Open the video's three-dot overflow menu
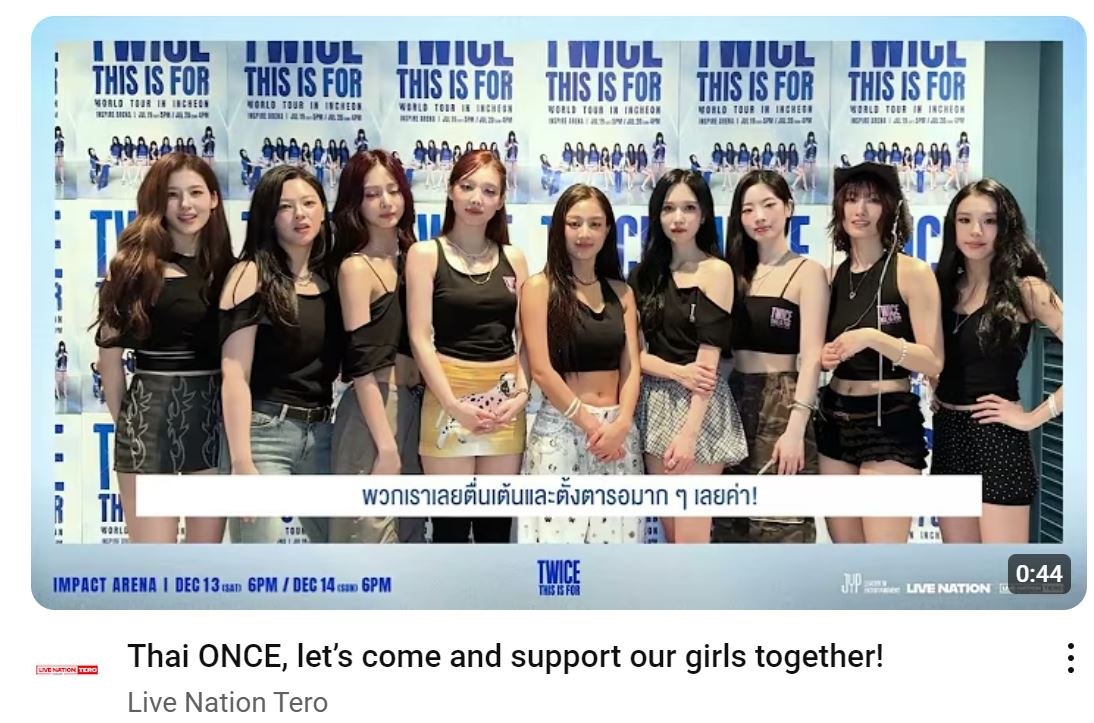The height and width of the screenshot is (723, 1094). (1070, 658)
